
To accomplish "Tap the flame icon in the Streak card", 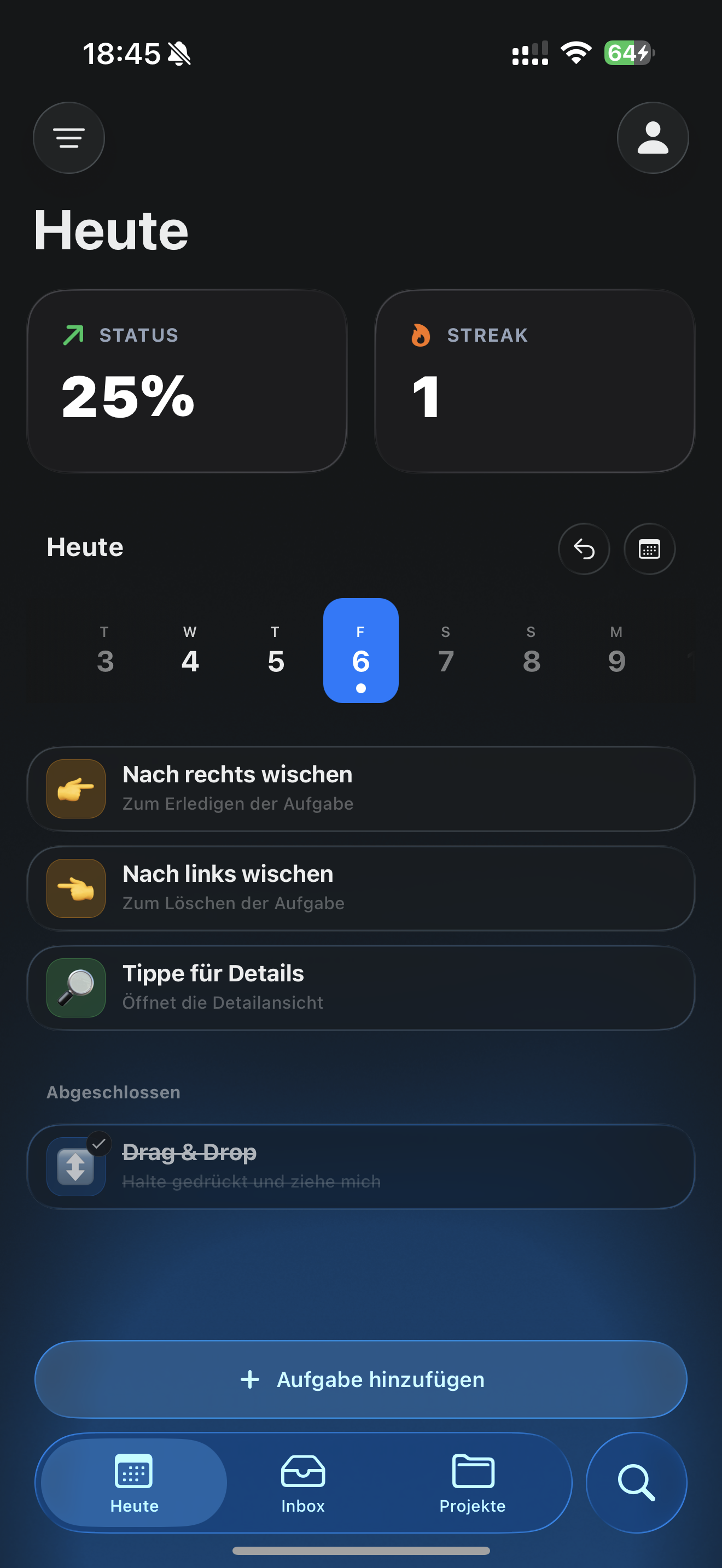I will point(421,335).
